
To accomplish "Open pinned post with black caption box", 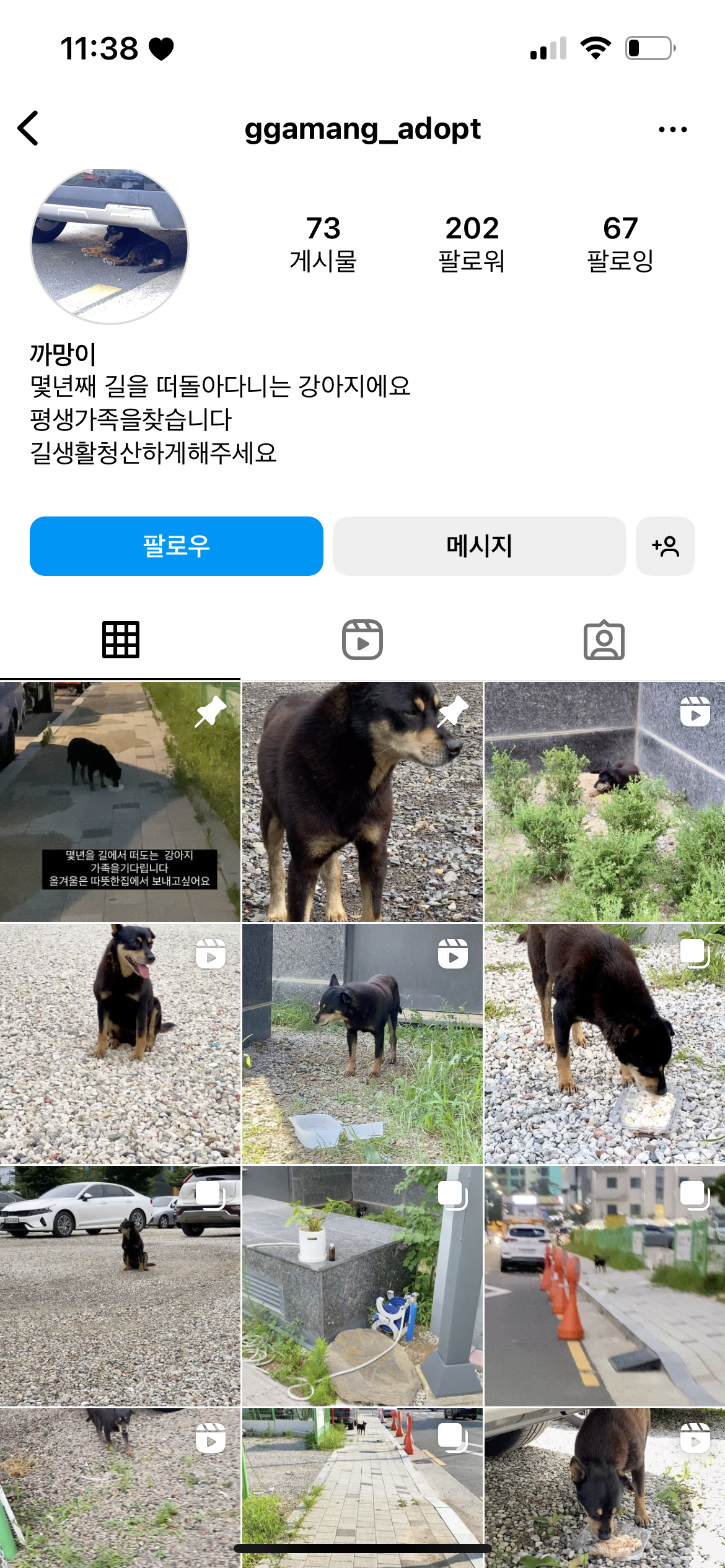I will click(x=120, y=802).
